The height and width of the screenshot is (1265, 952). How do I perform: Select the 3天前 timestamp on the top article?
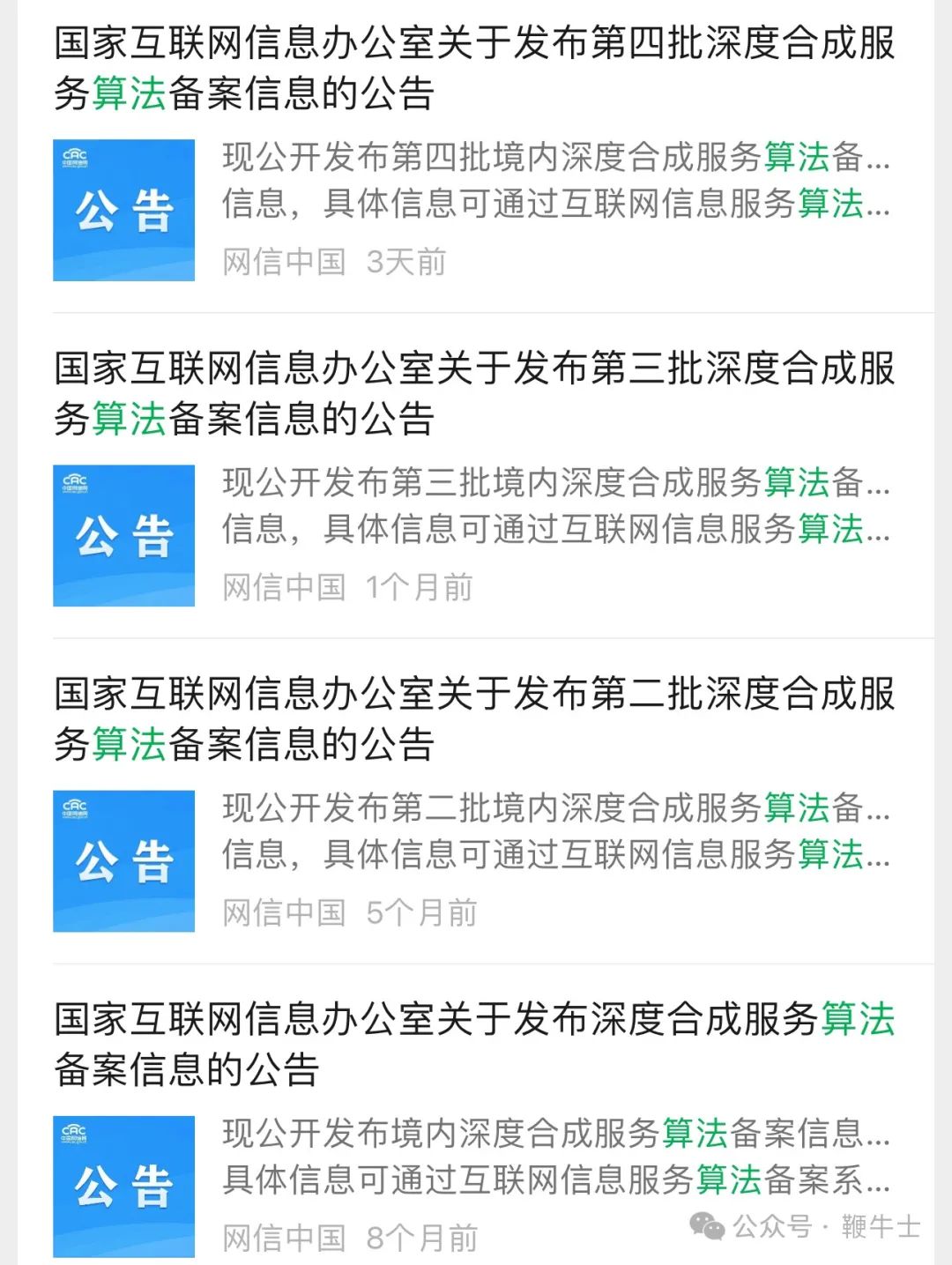click(406, 262)
